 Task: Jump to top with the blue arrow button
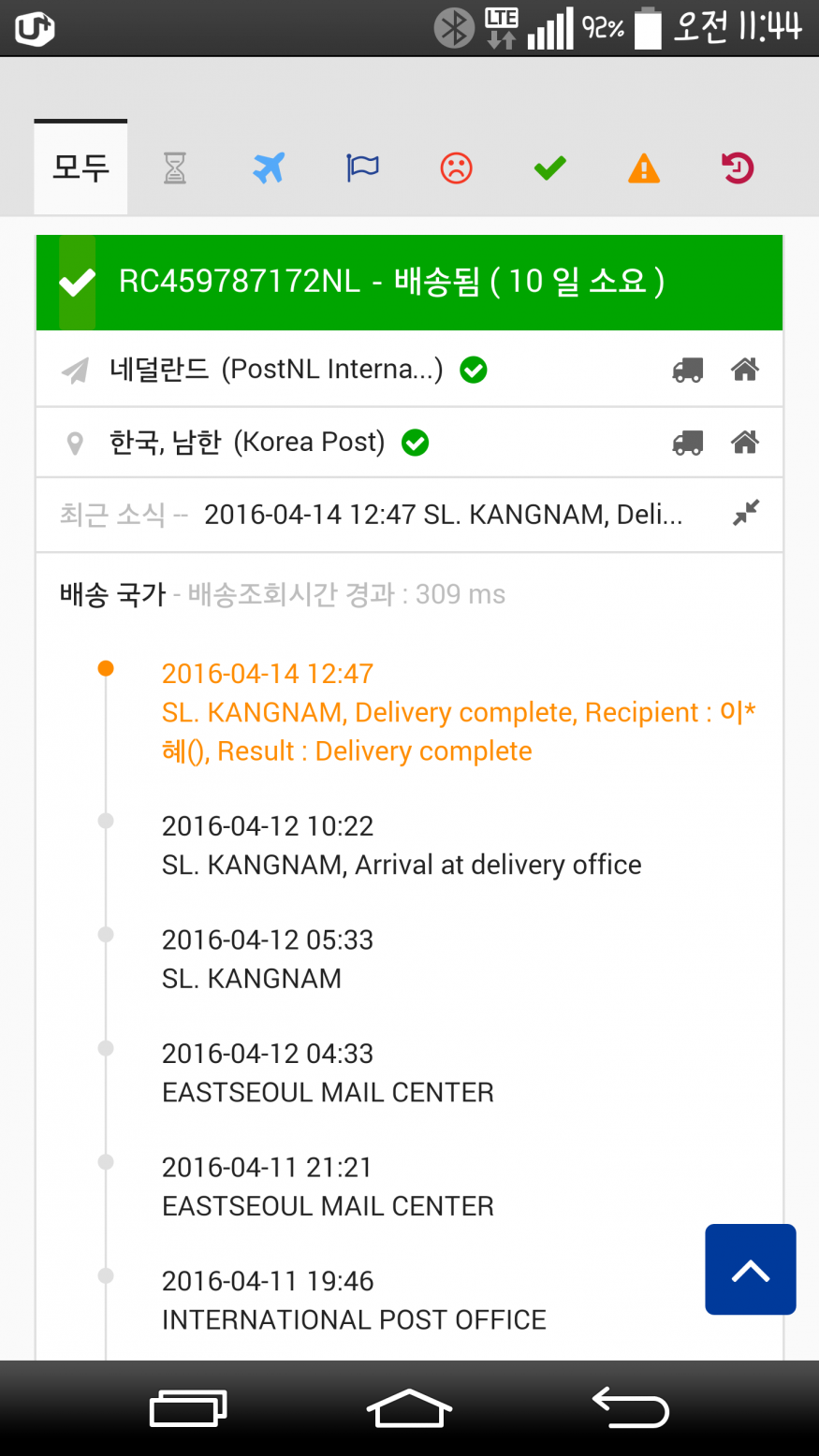[x=750, y=1269]
